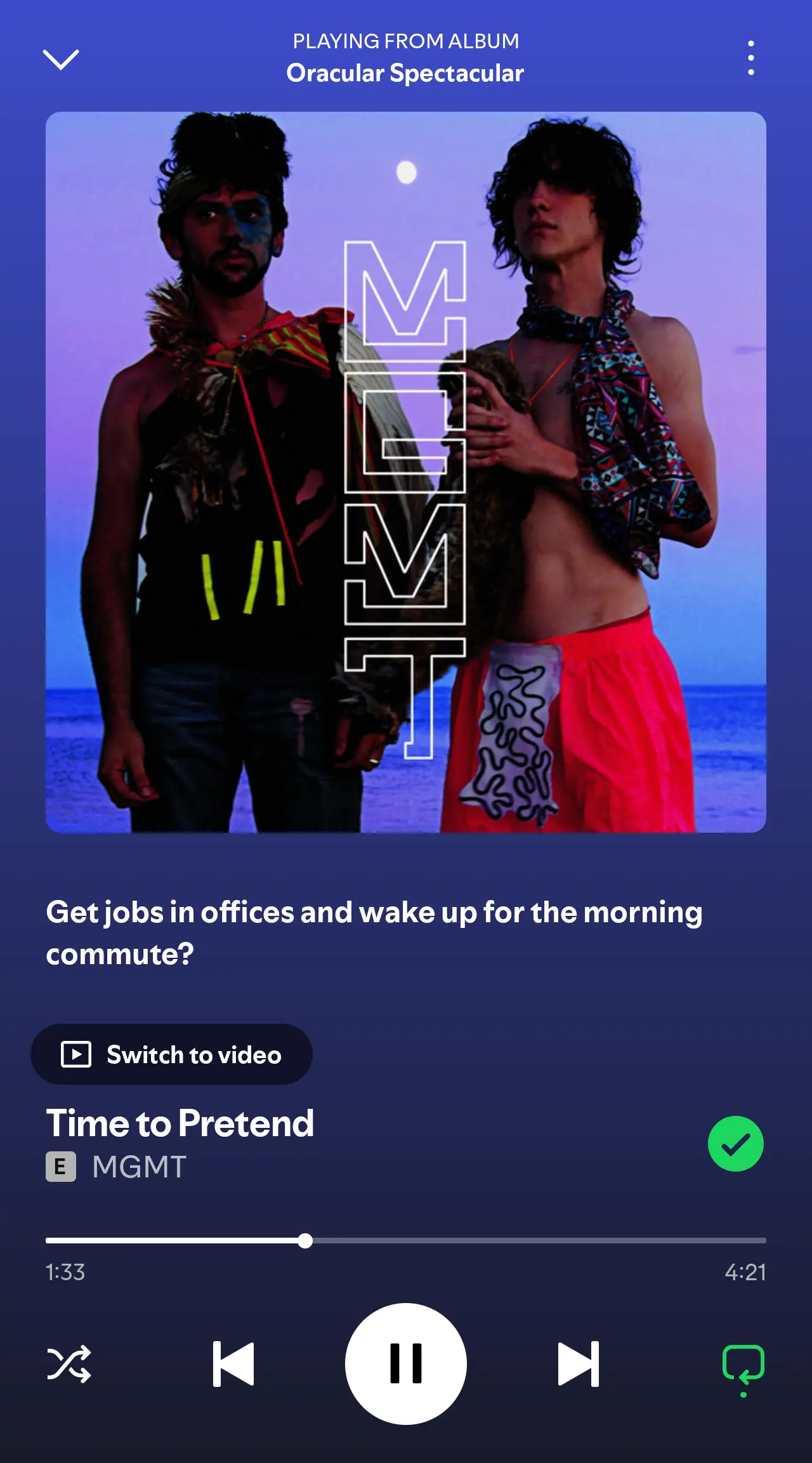The height and width of the screenshot is (1463, 812).
Task: Collapse the now playing screen
Action: (60, 60)
